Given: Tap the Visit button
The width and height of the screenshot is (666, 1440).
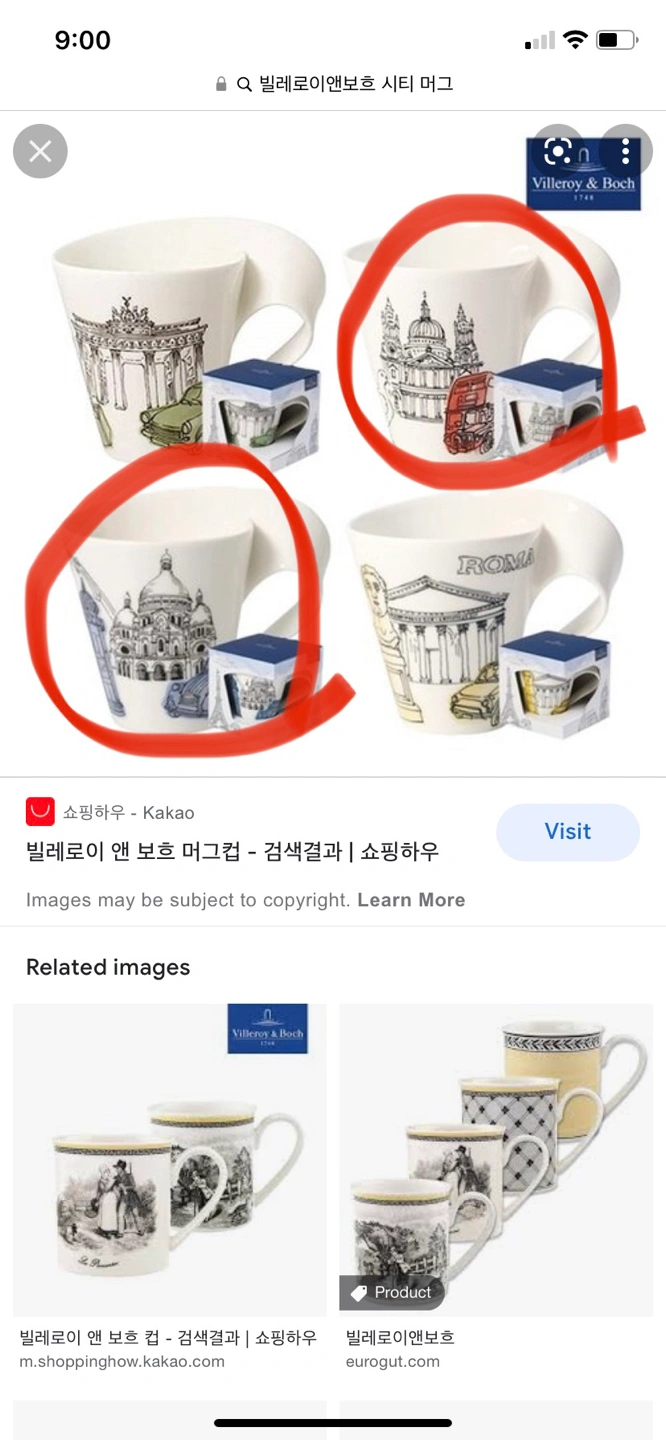Looking at the screenshot, I should [567, 832].
